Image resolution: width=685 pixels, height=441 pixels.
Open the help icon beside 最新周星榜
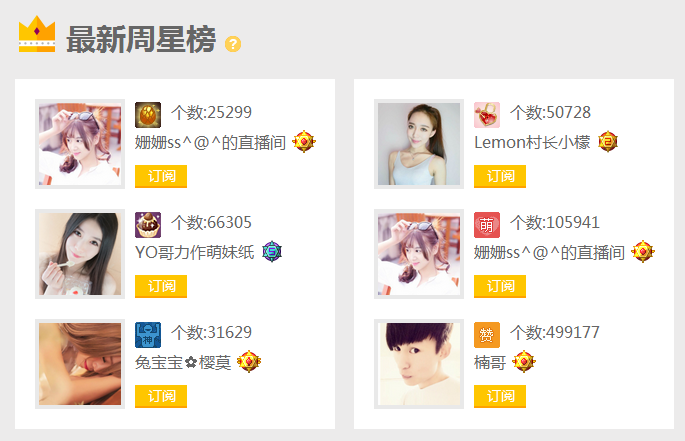click(x=234, y=44)
